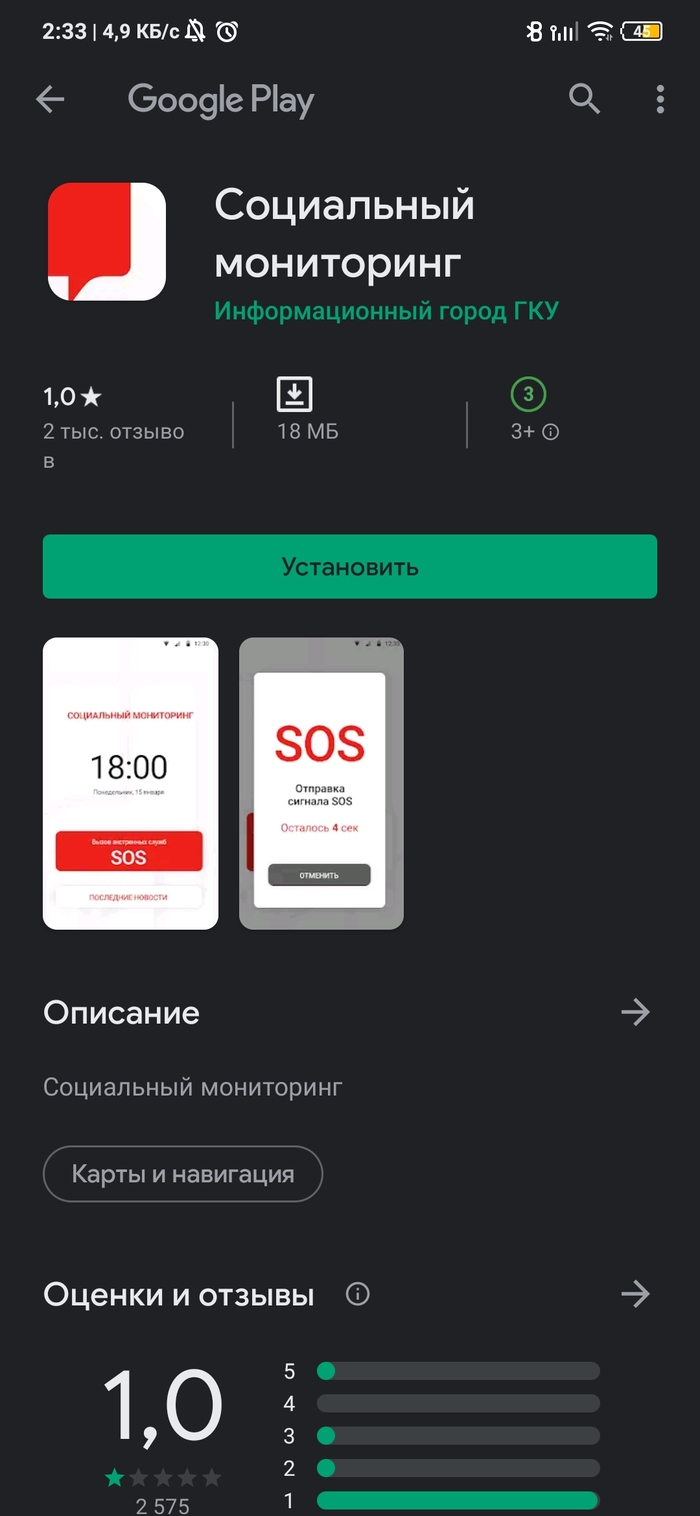View the 18:00 SOS app screenshot
The width and height of the screenshot is (700, 1516).
(130, 783)
